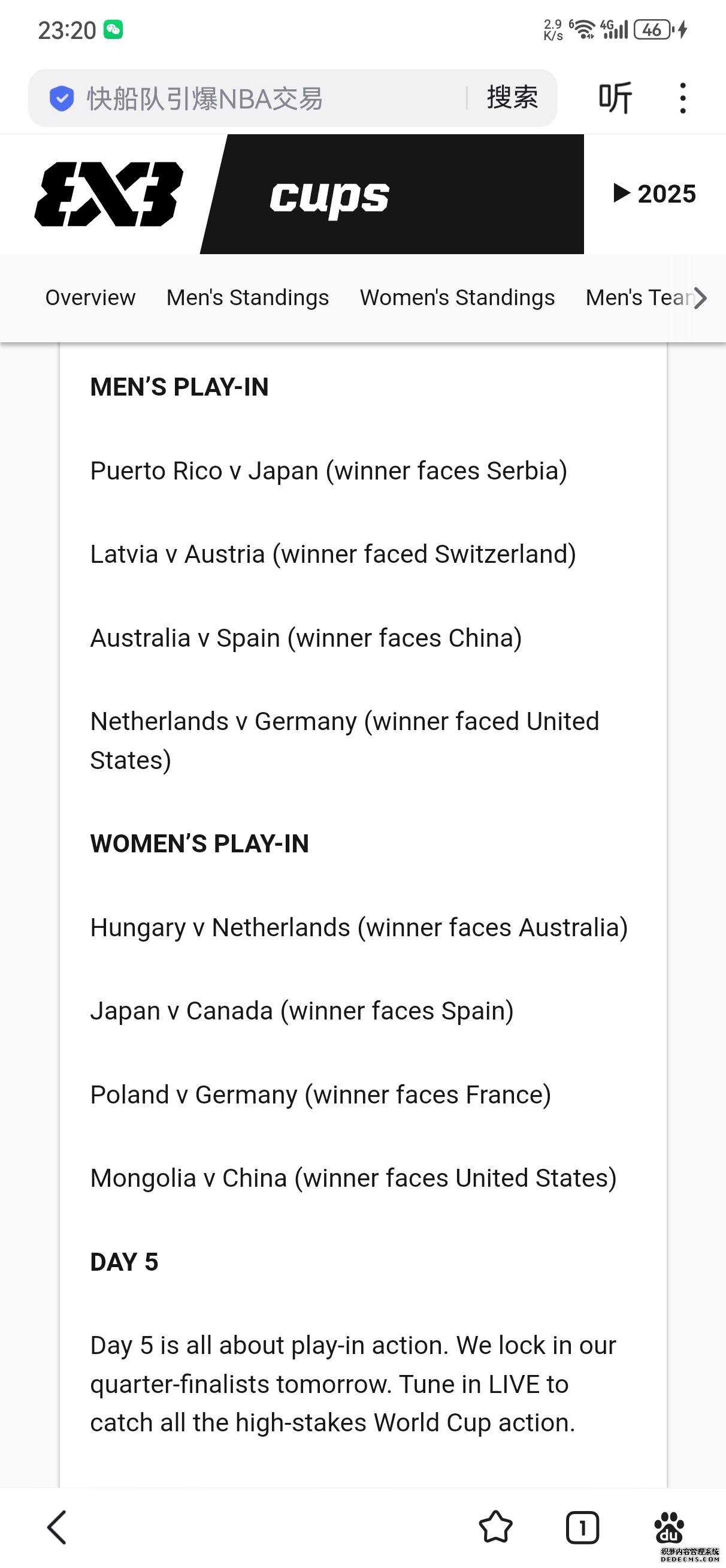Tap the 搜索 search button

(512, 98)
